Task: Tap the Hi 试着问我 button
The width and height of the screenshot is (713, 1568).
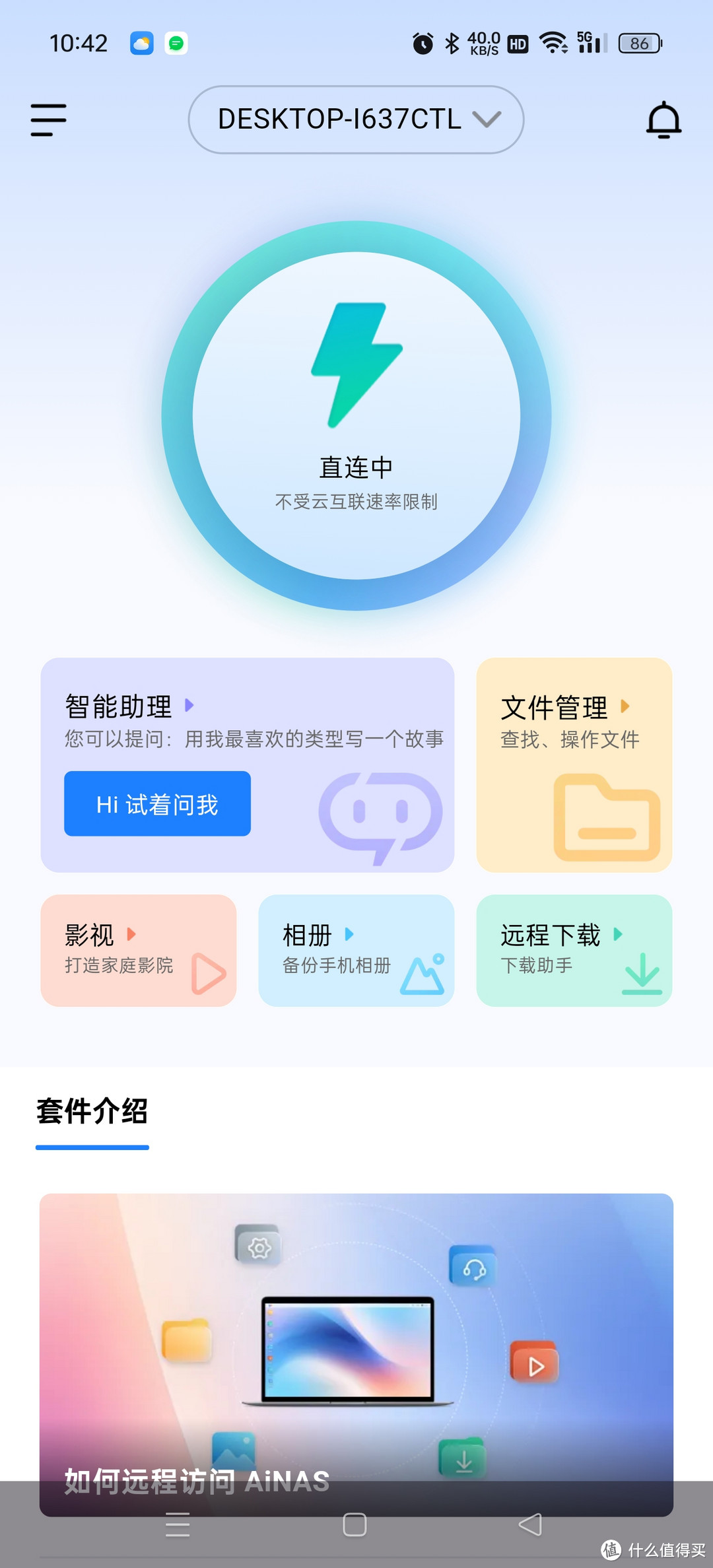Action: tap(157, 803)
